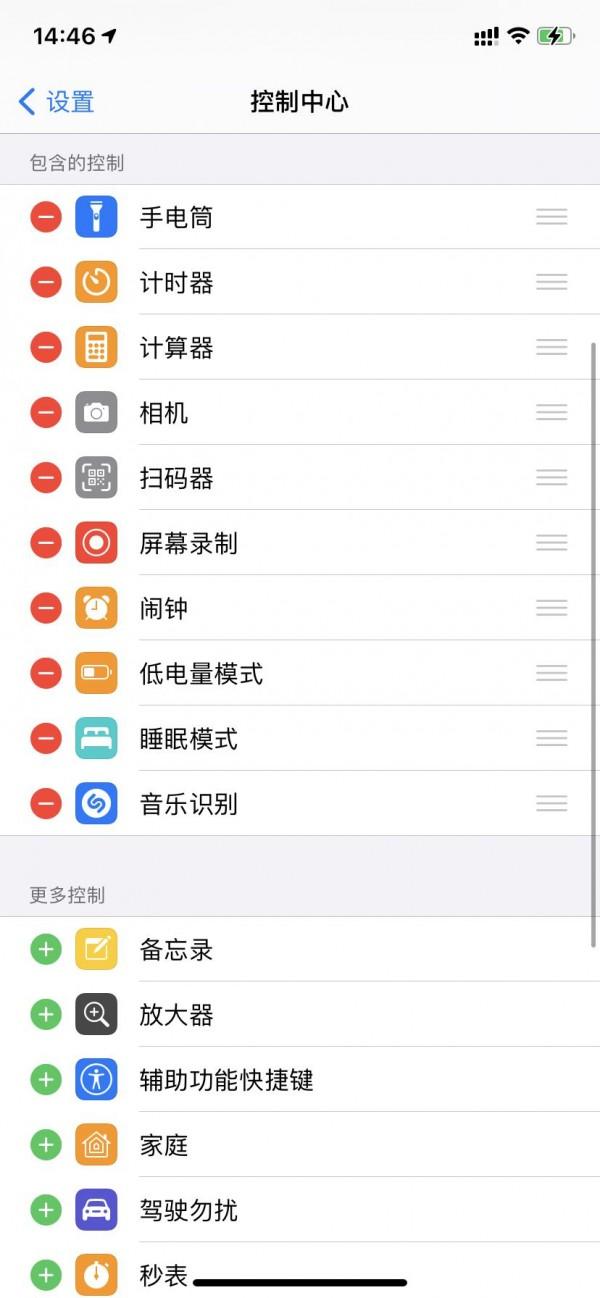The image size is (600, 1298).
Task: Remove 相机 control
Action: pos(46,412)
